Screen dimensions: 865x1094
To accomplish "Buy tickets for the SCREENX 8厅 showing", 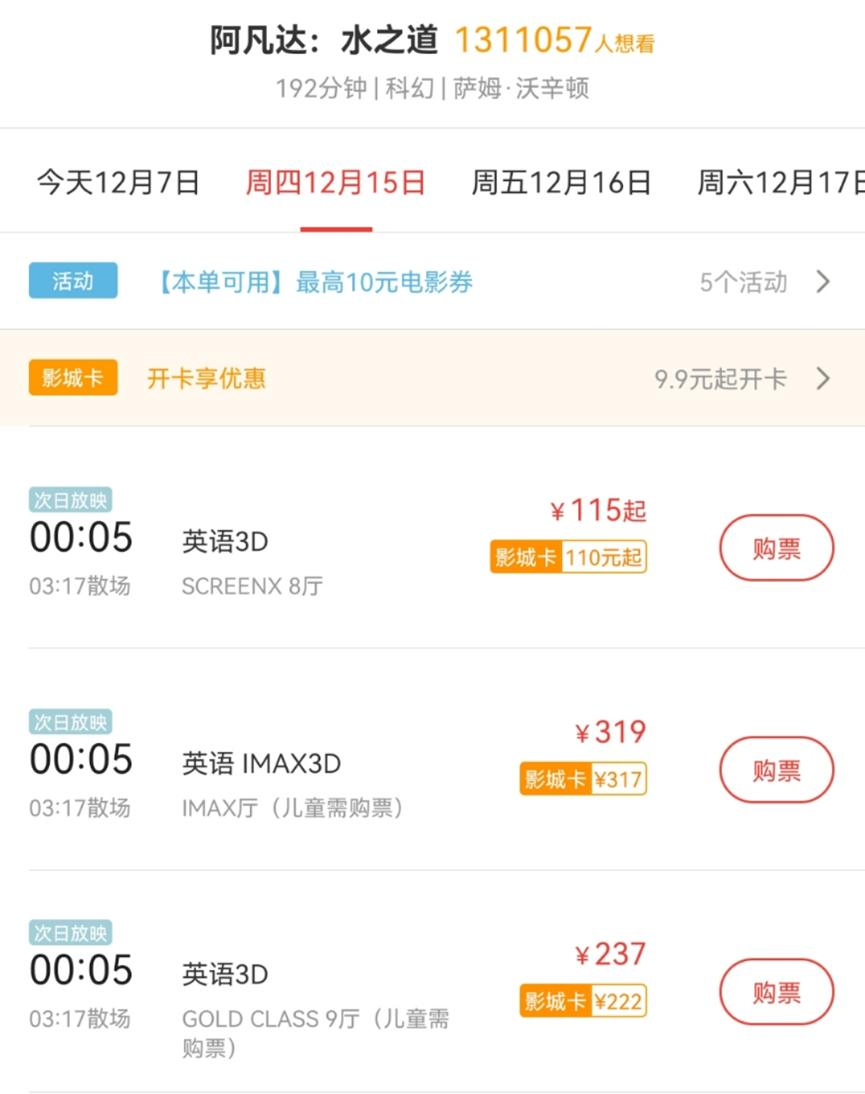I will pos(776,548).
